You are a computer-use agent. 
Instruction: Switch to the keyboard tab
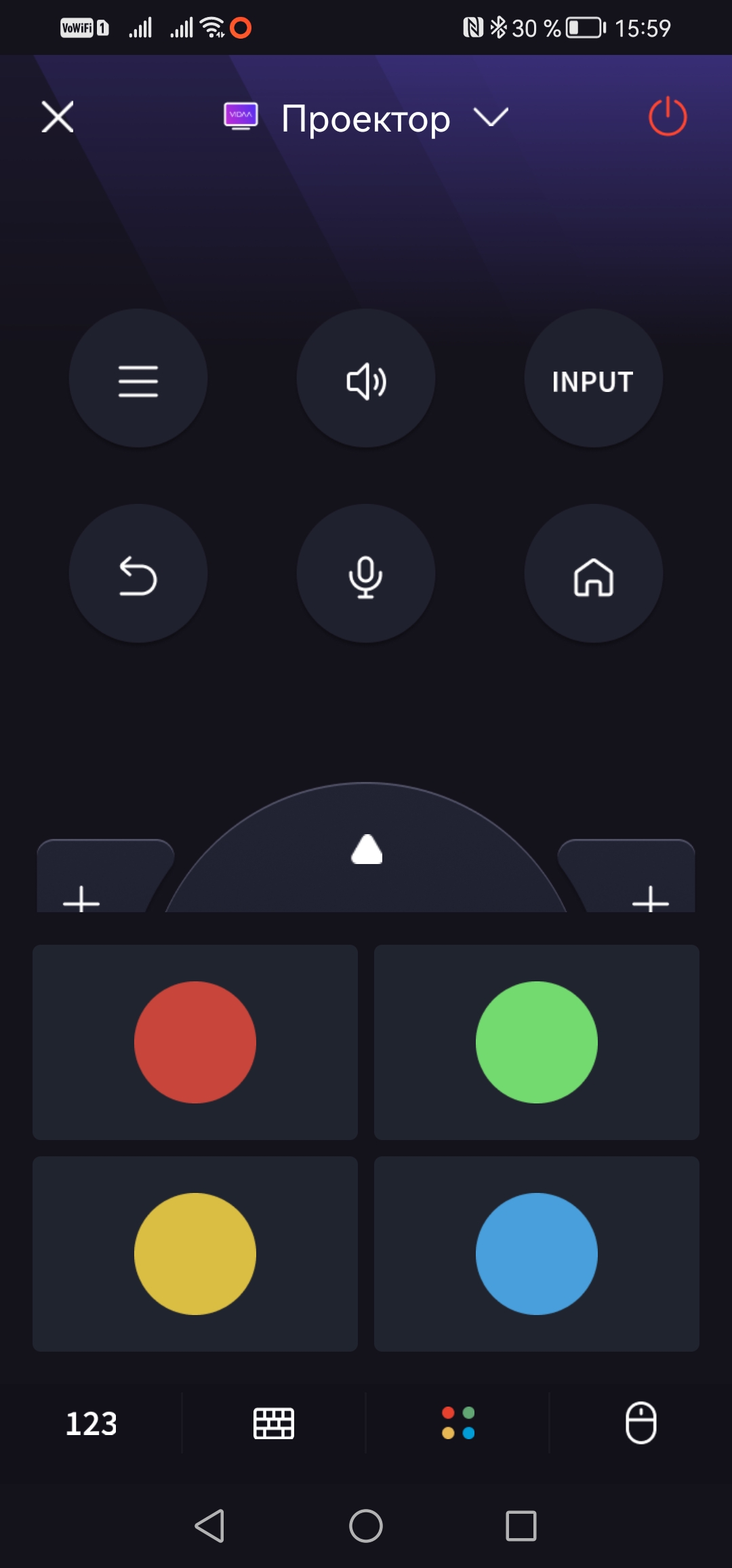pyautogui.click(x=274, y=1423)
